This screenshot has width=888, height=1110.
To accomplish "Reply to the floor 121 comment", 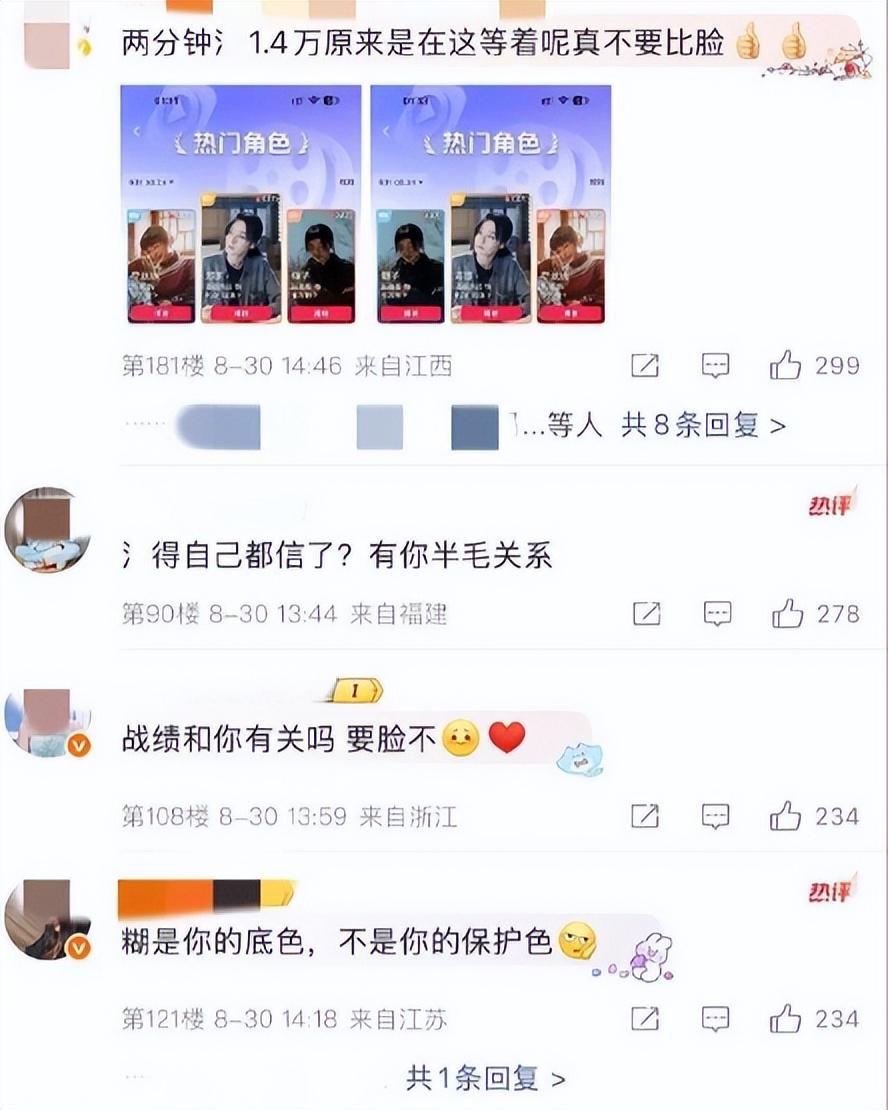I will 715,1019.
